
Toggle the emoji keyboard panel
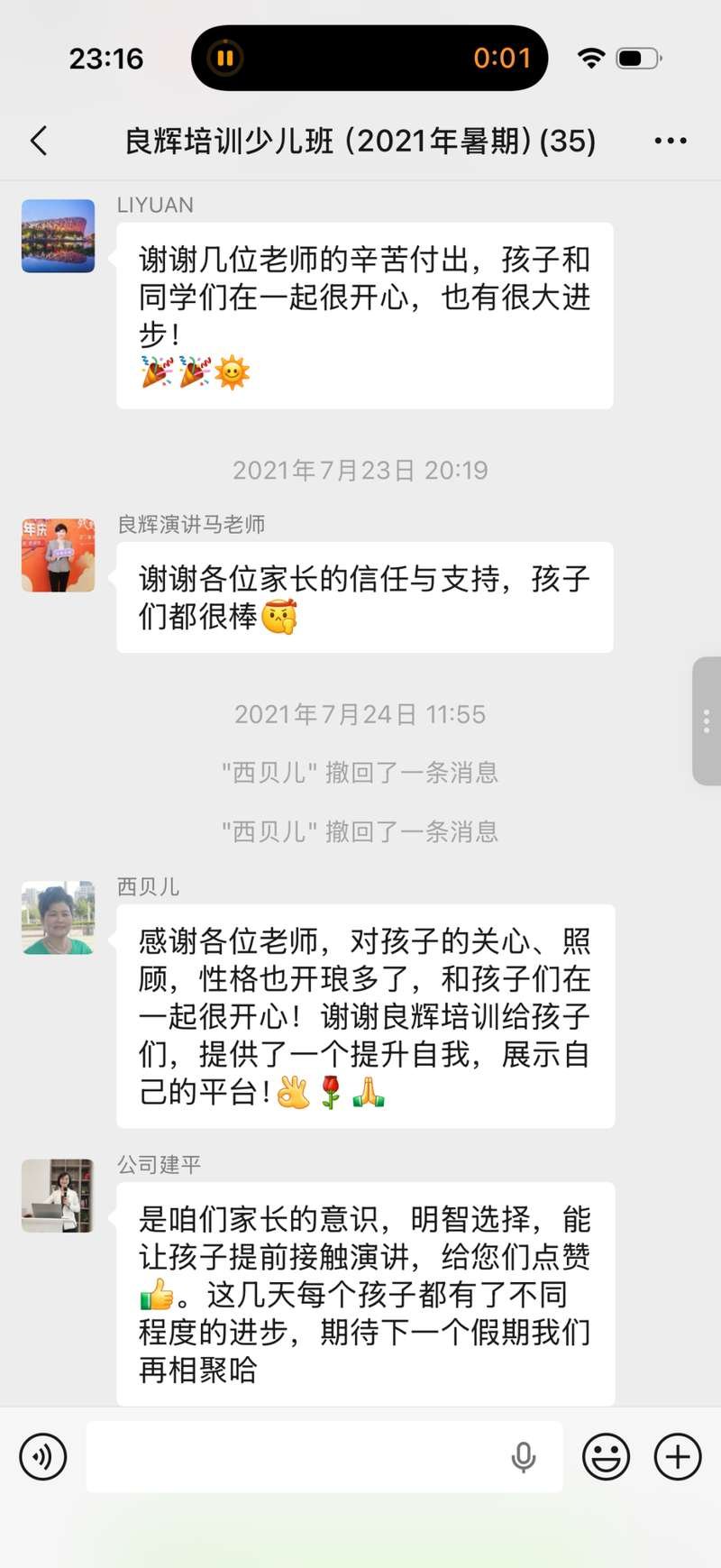click(606, 1456)
